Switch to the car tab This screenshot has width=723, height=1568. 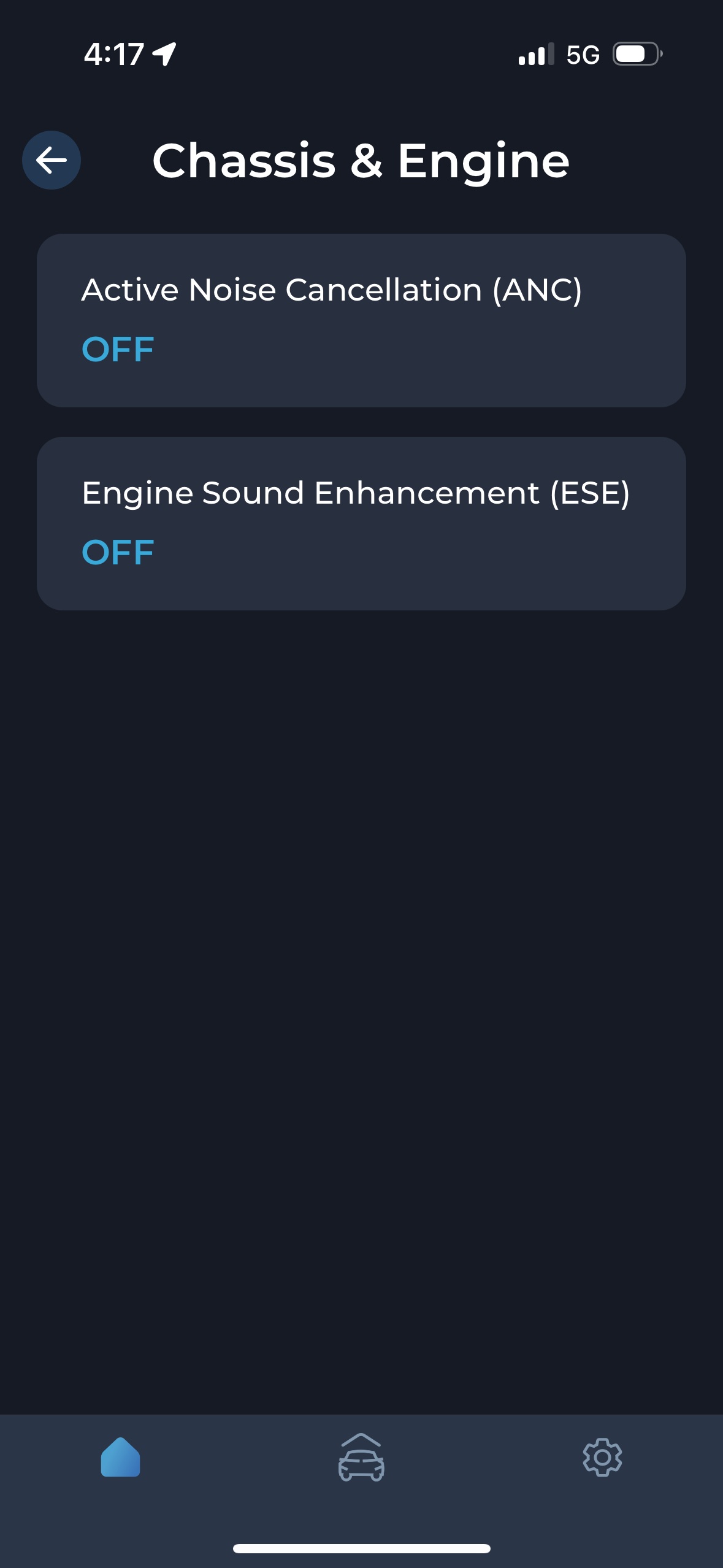coord(361,1457)
